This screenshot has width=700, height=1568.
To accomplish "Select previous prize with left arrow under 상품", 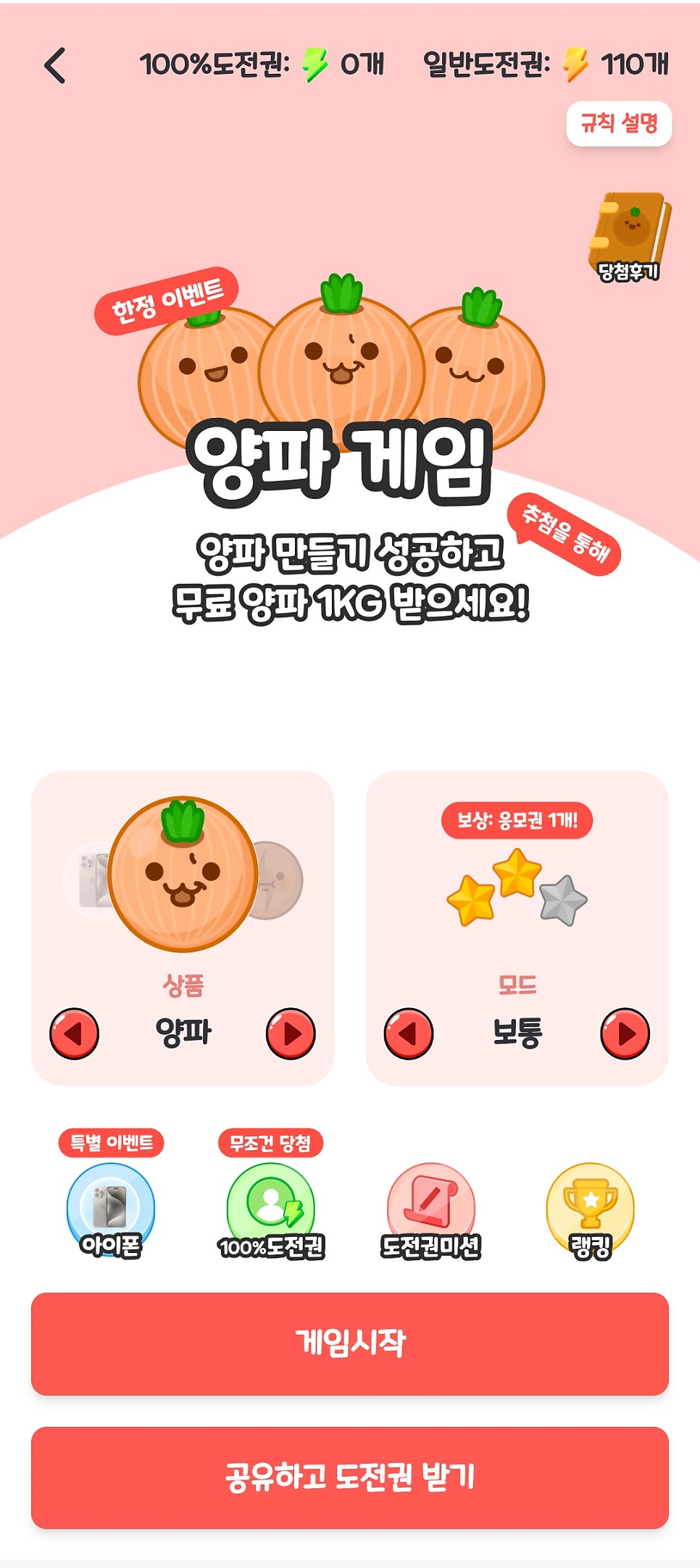I will tap(74, 1034).
